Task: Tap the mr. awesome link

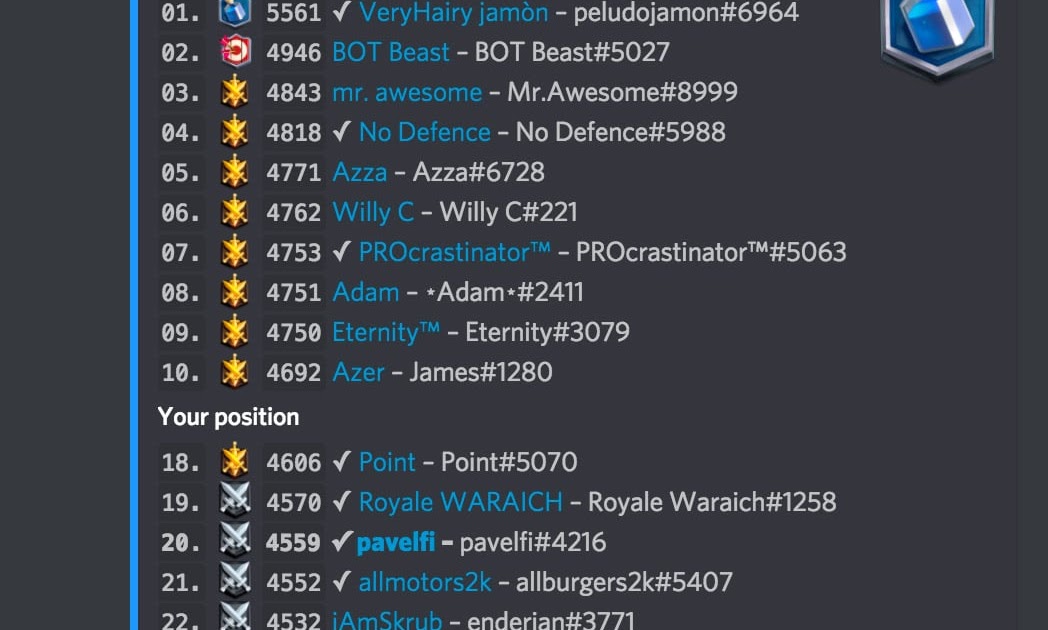Action: 407,92
